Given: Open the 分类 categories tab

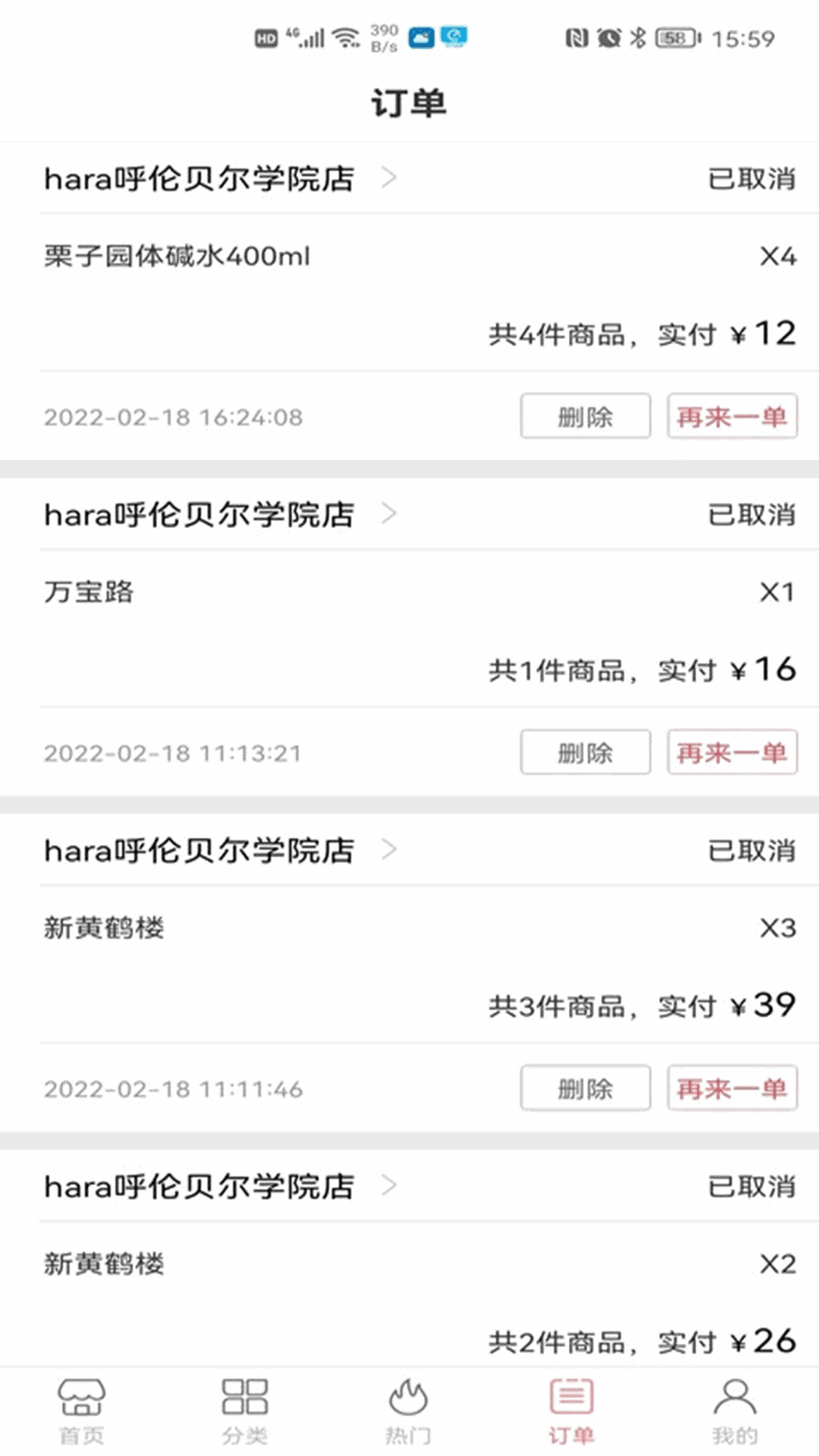Looking at the screenshot, I should (244, 1410).
